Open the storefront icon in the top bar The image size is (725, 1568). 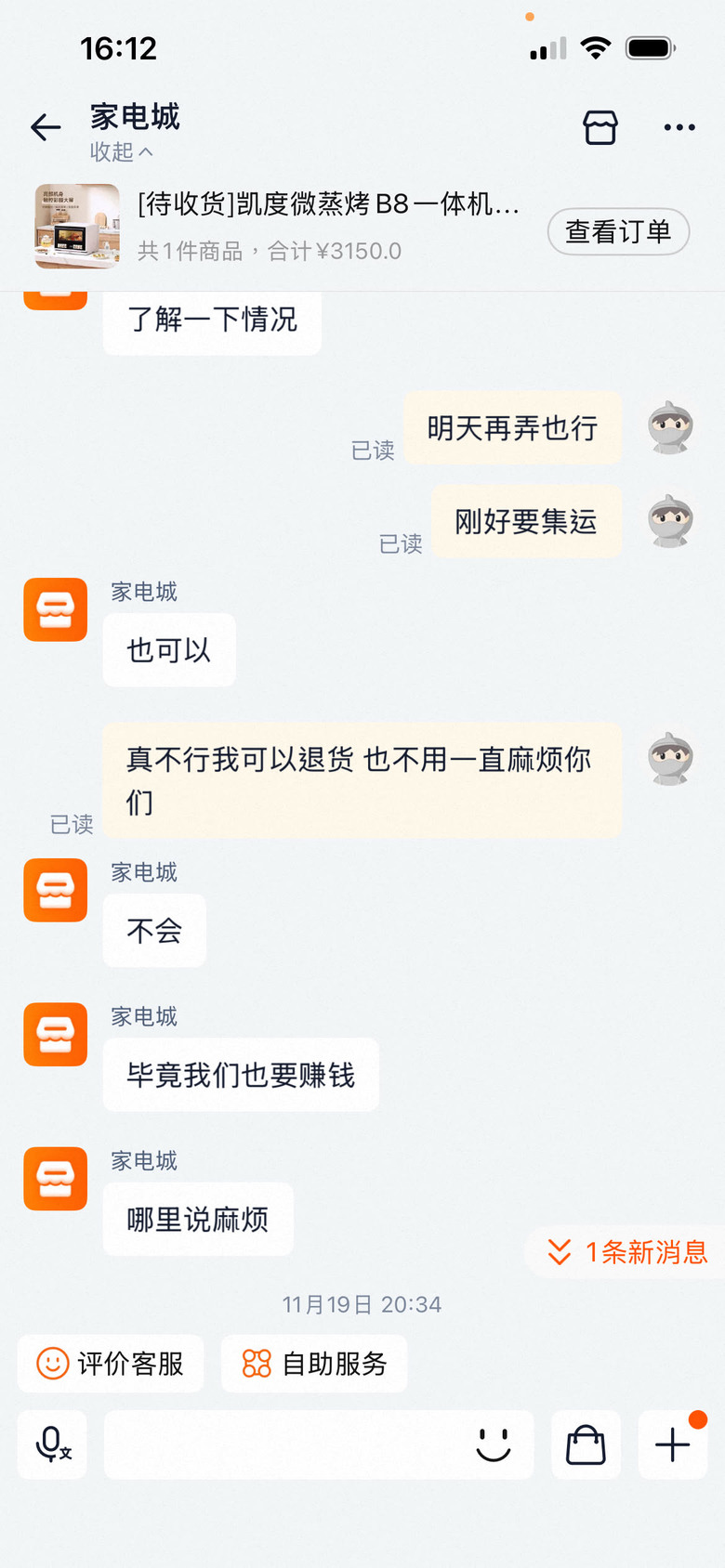coord(600,127)
